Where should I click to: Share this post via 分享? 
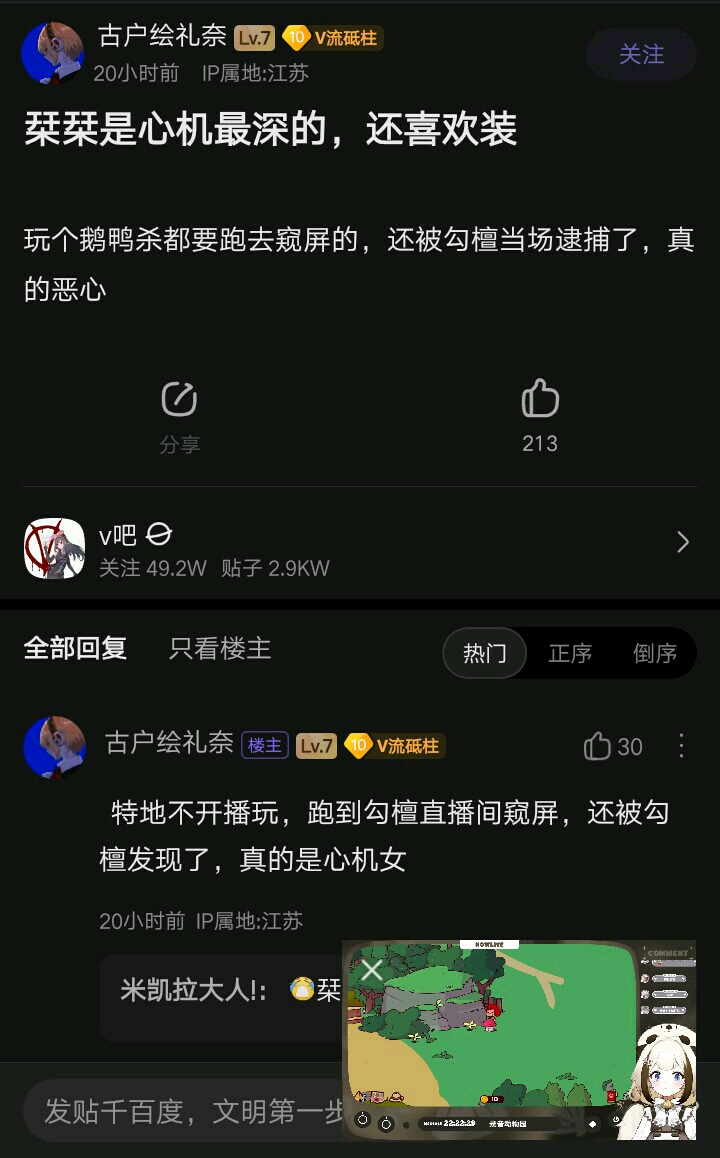[x=180, y=415]
